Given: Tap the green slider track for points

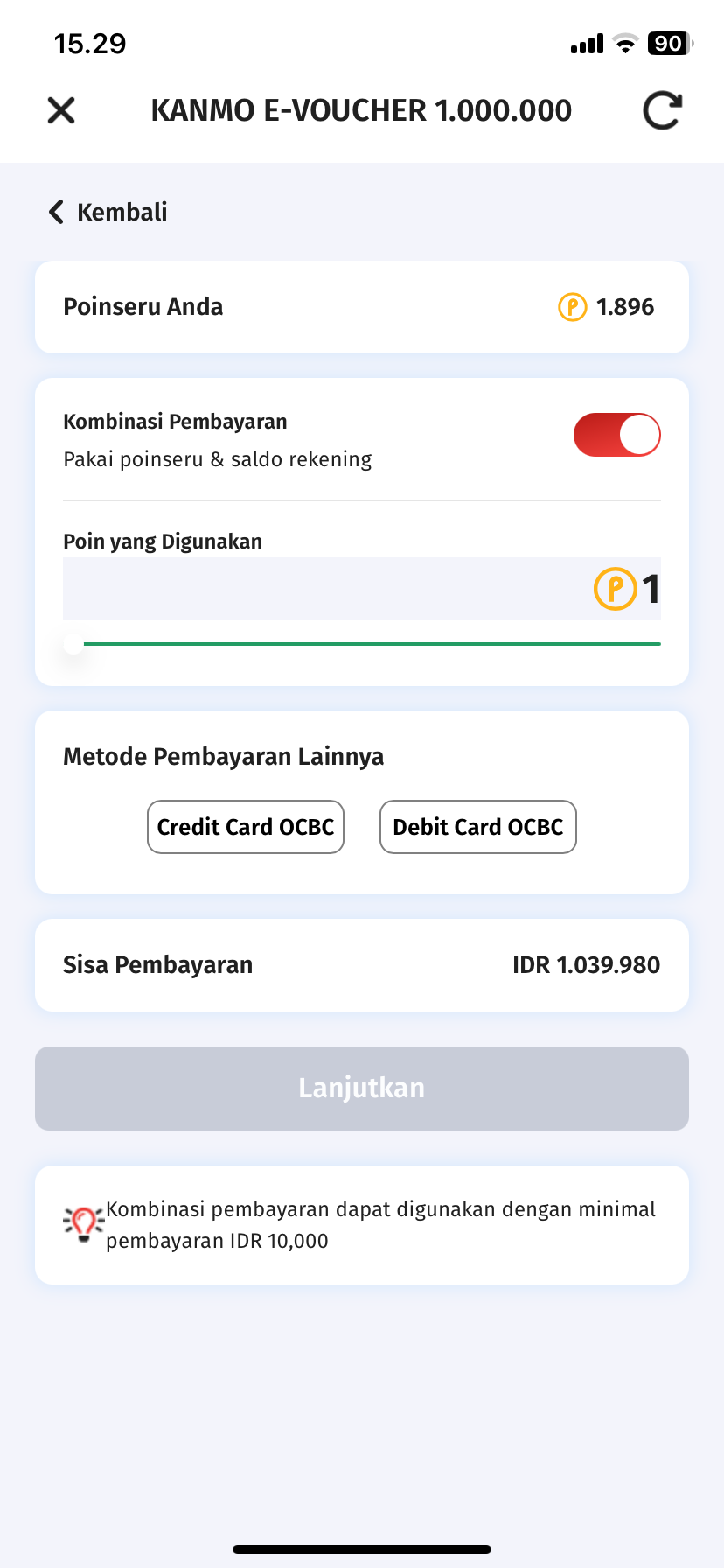Looking at the screenshot, I should click(x=367, y=643).
